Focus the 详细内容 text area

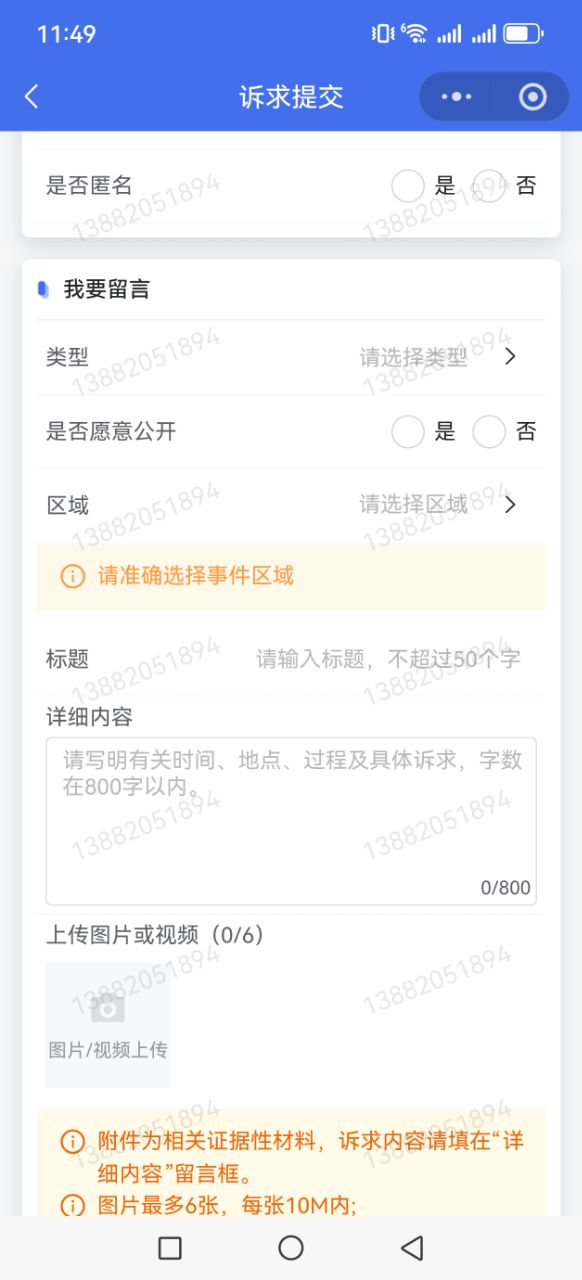tap(291, 821)
